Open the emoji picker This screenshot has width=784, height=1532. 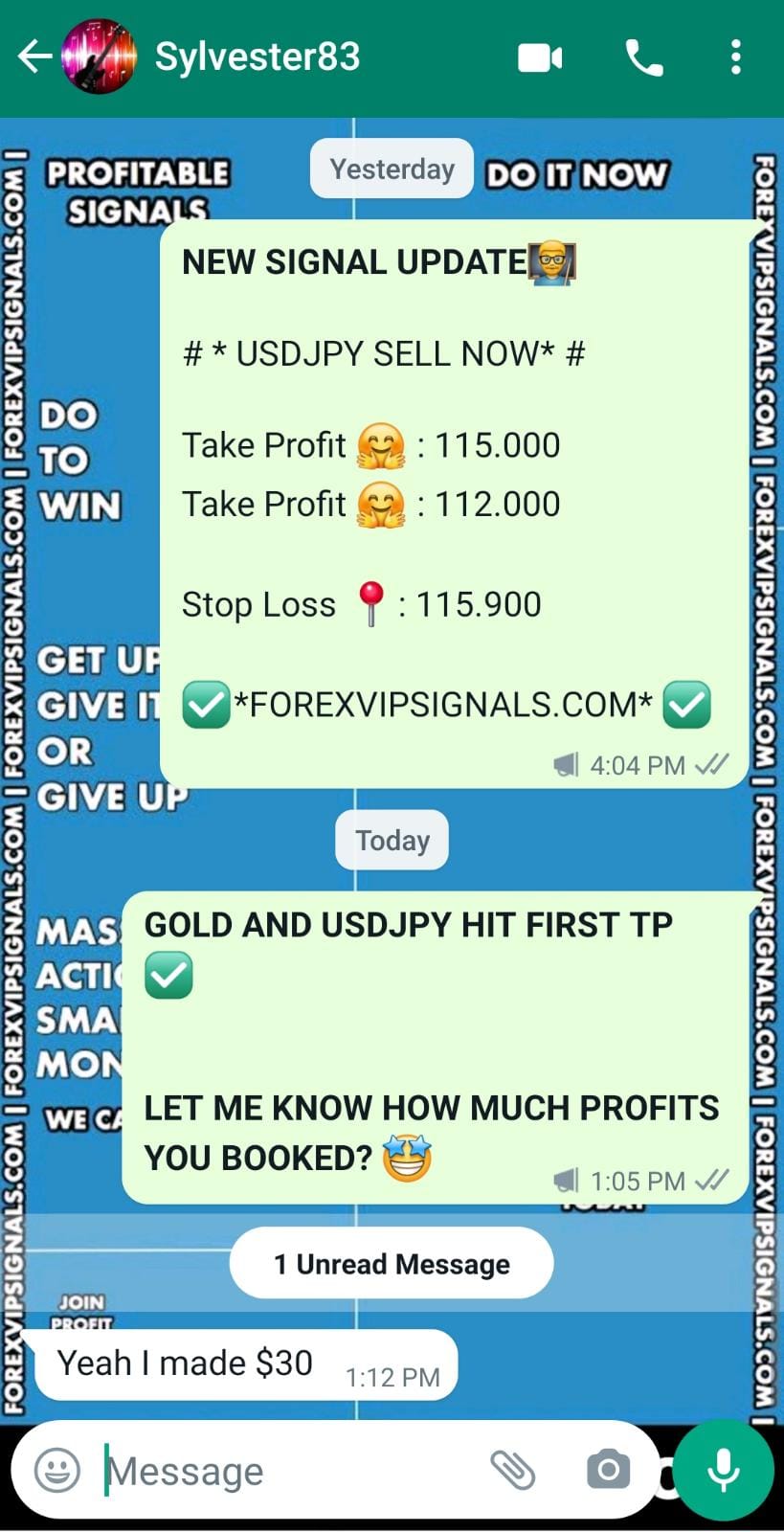[x=57, y=1470]
